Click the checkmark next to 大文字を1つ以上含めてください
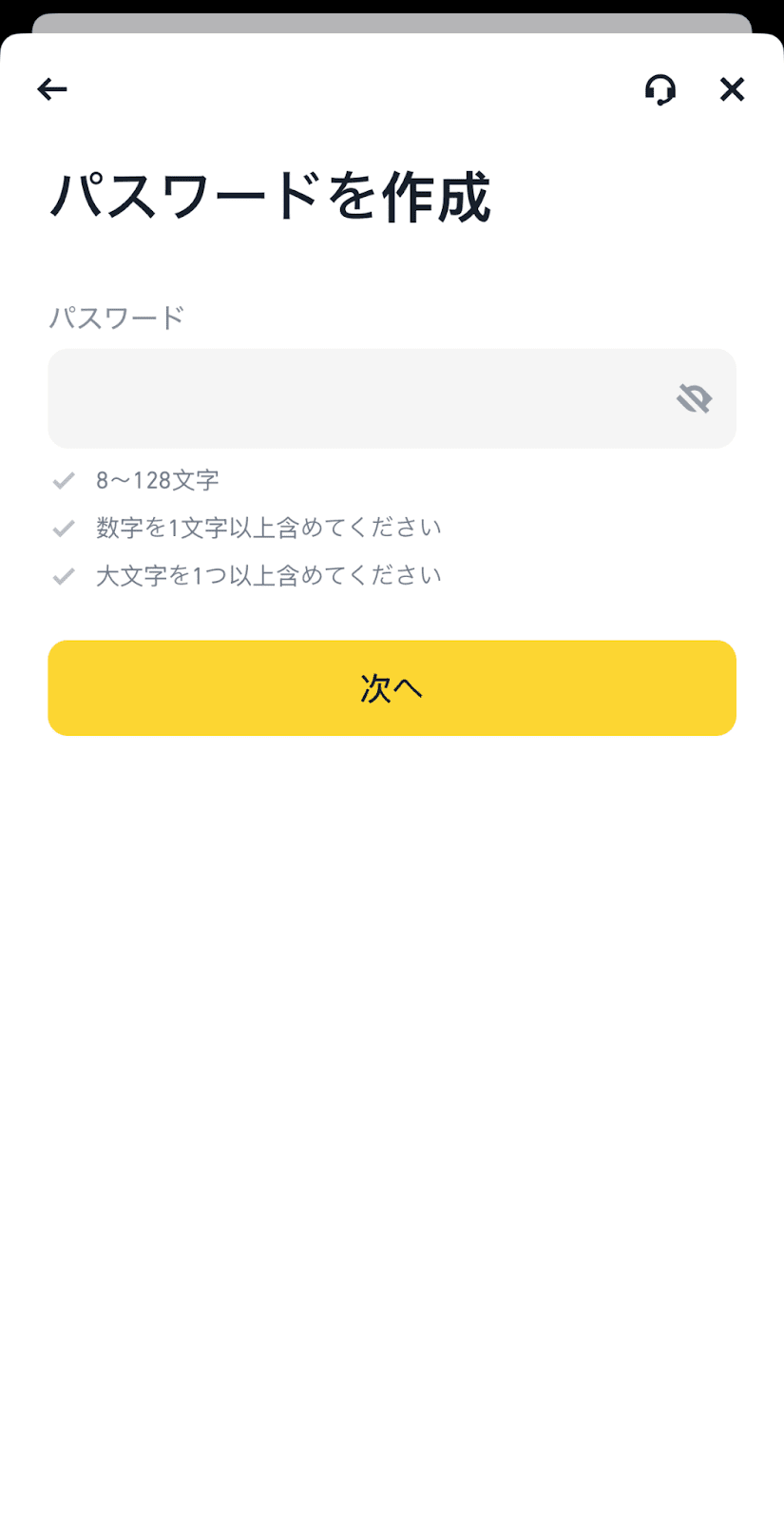This screenshot has width=784, height=1521. [64, 575]
